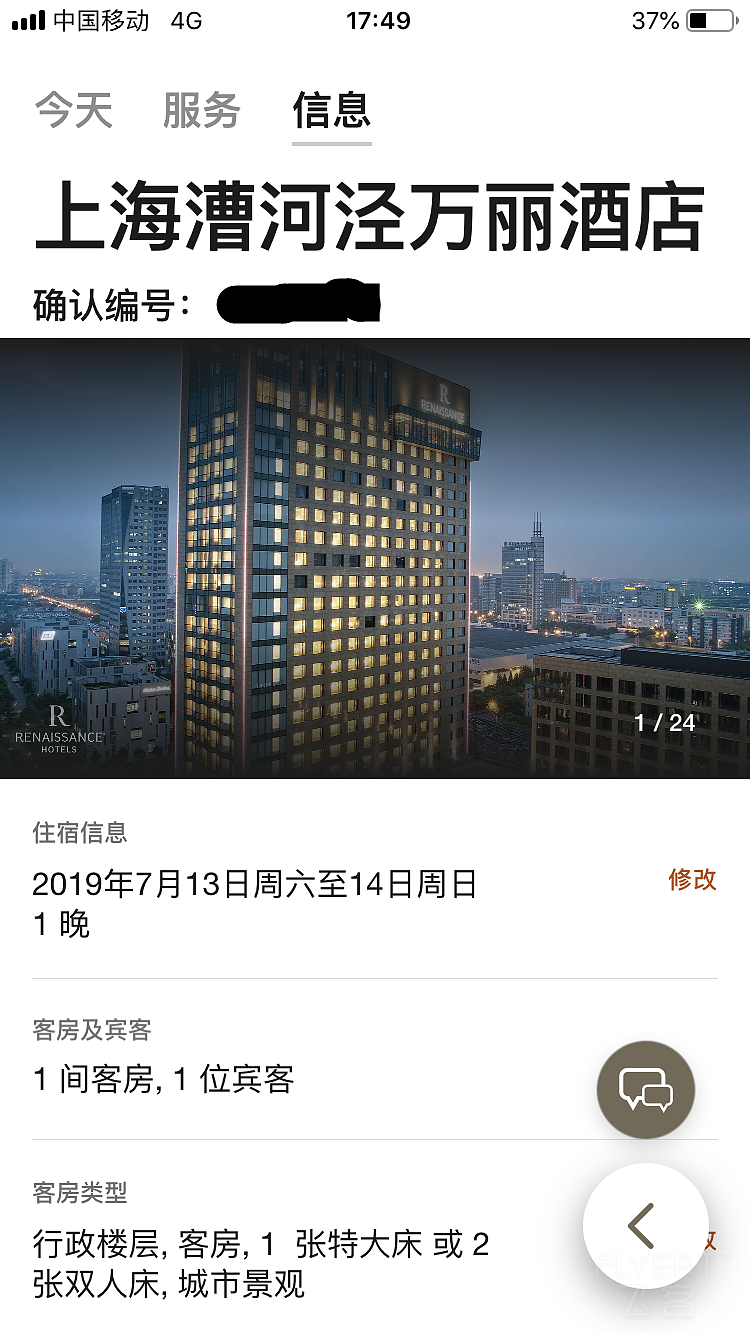This screenshot has width=750, height=1334.
Task: Select the 信息 tab
Action: (x=331, y=110)
